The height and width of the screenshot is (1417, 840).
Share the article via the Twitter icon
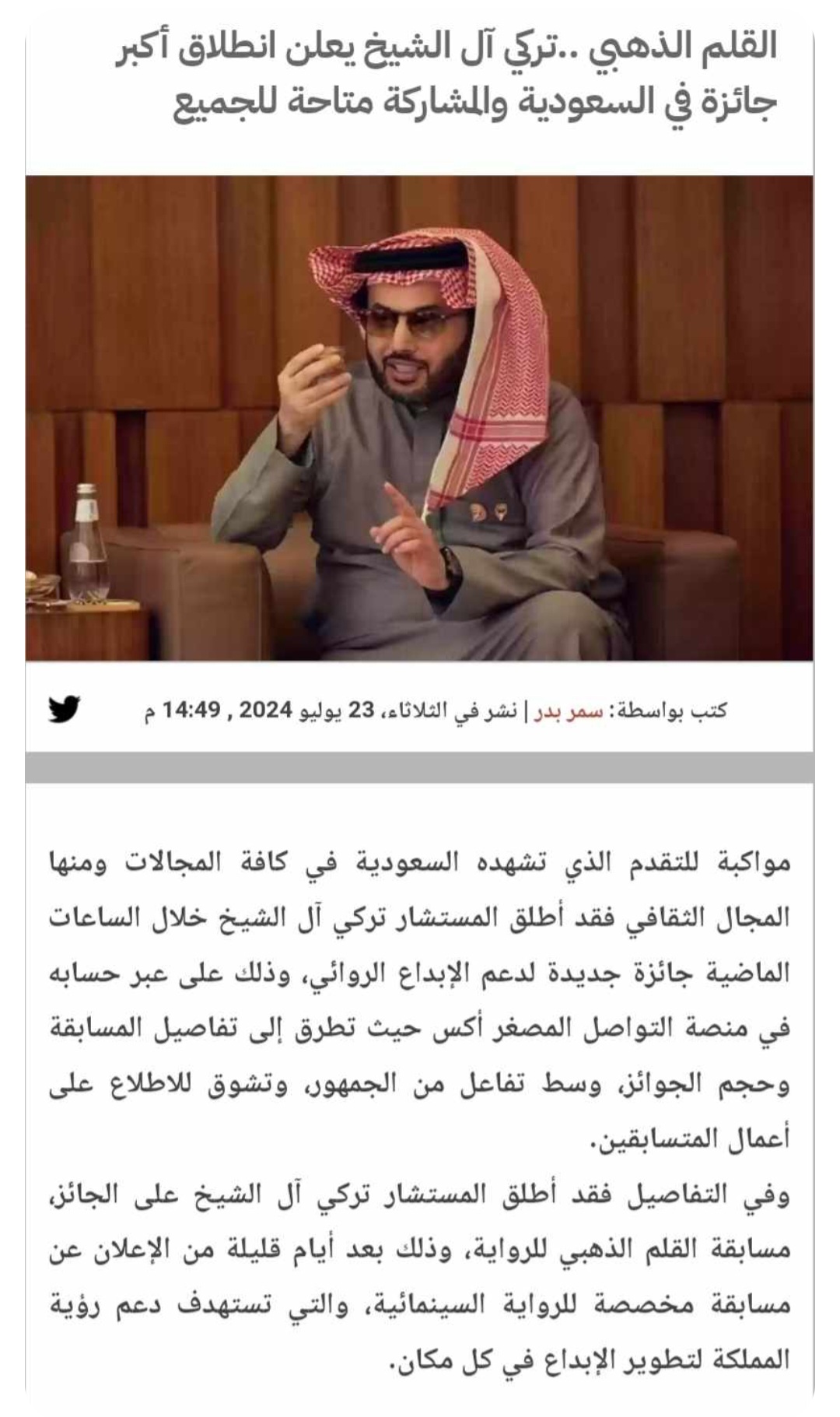[x=65, y=709]
